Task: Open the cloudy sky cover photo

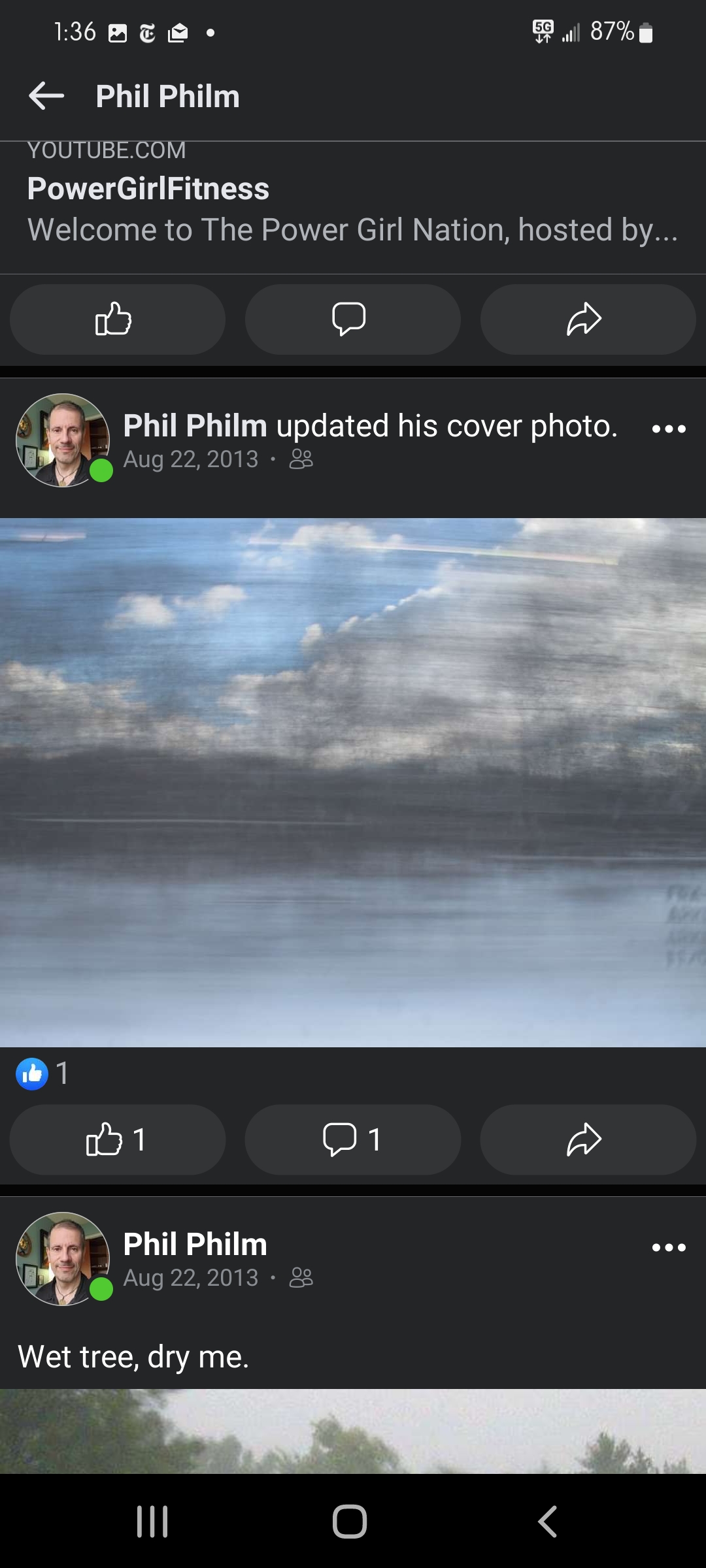Action: (x=353, y=782)
